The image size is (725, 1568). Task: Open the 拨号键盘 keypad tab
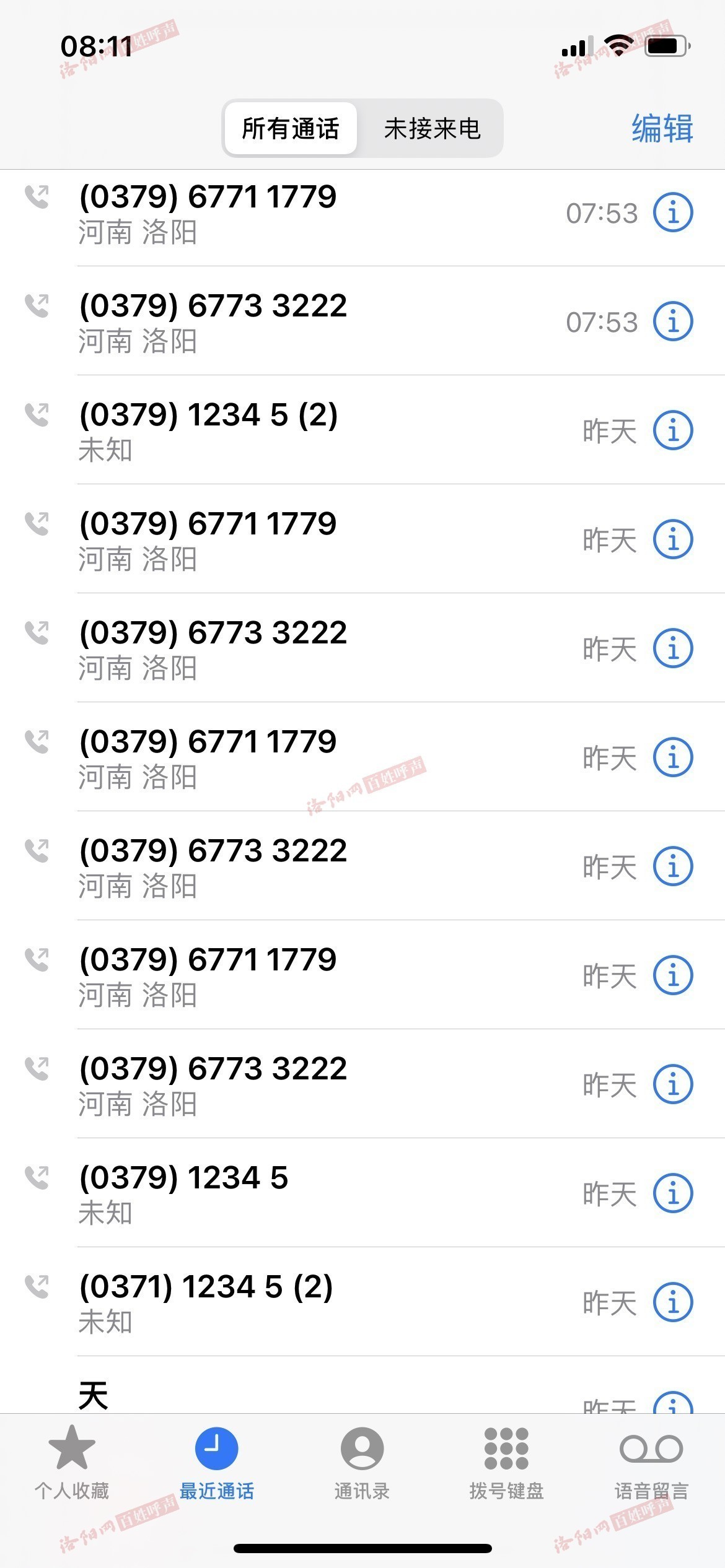coord(506,1463)
